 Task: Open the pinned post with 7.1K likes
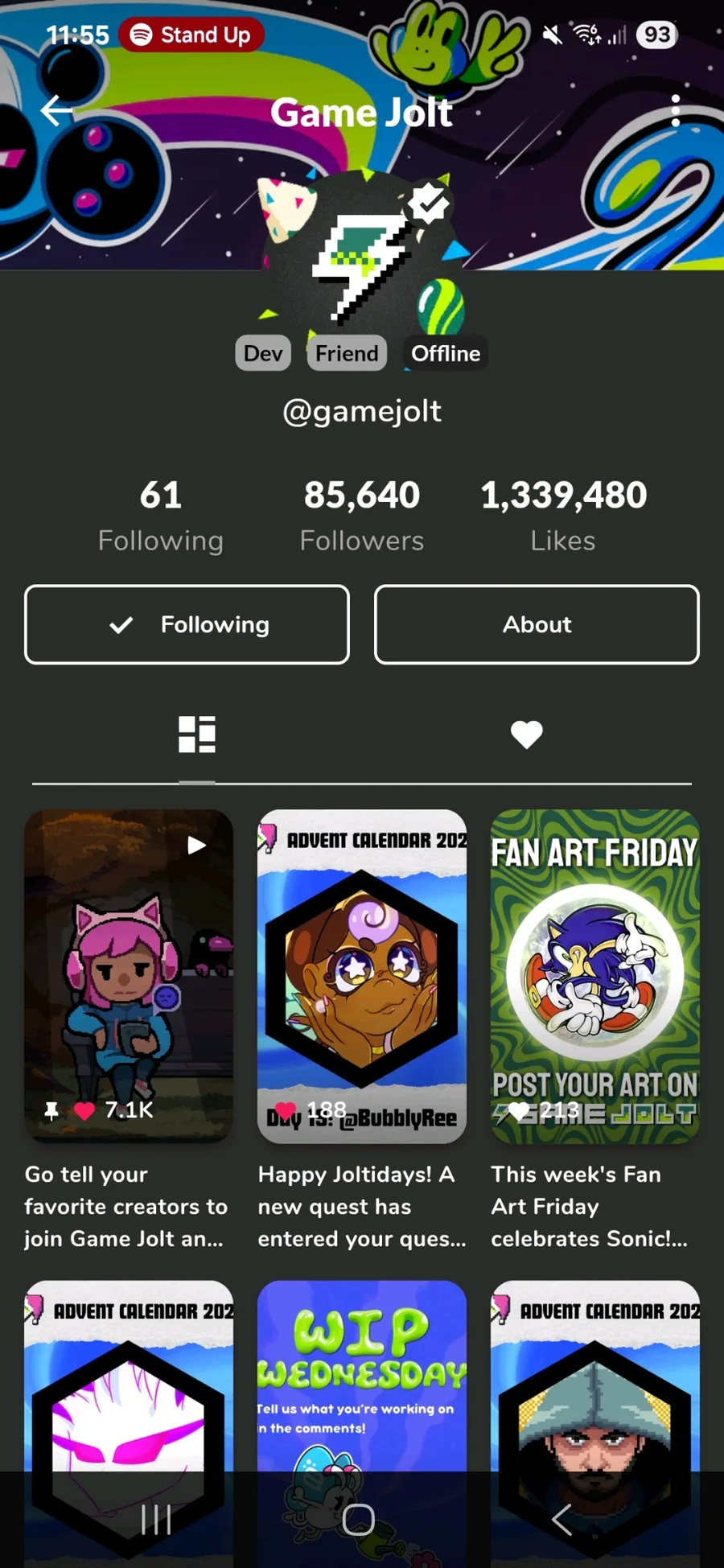point(129,975)
